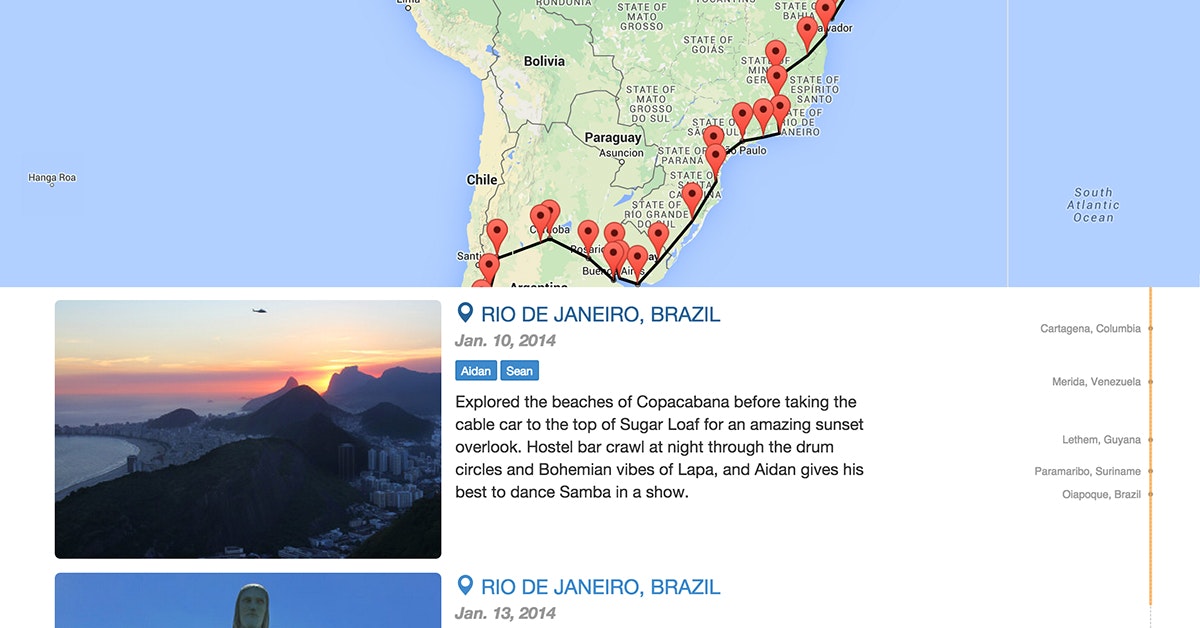This screenshot has height=628, width=1200.
Task: Select the Aidan tag
Action: click(x=476, y=371)
